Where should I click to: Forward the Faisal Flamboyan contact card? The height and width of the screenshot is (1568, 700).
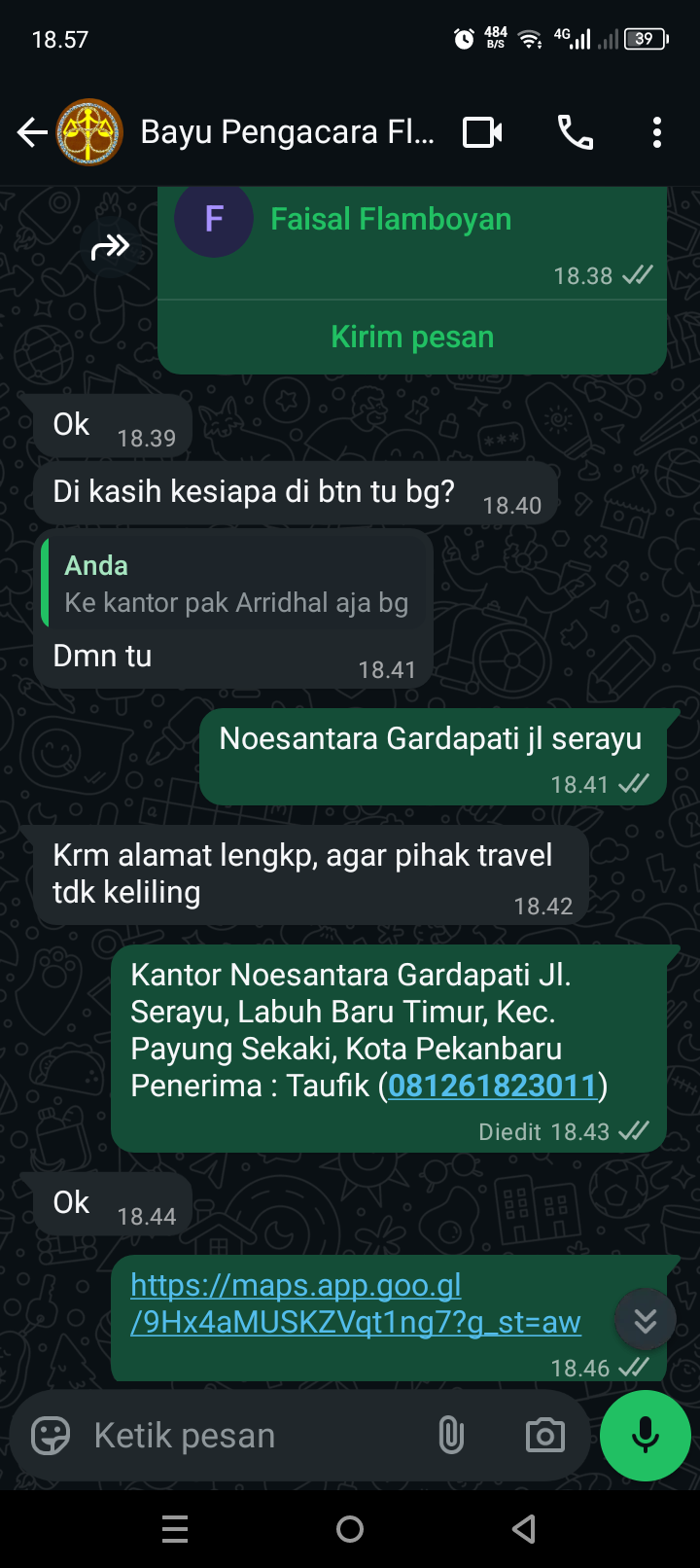pyautogui.click(x=110, y=246)
